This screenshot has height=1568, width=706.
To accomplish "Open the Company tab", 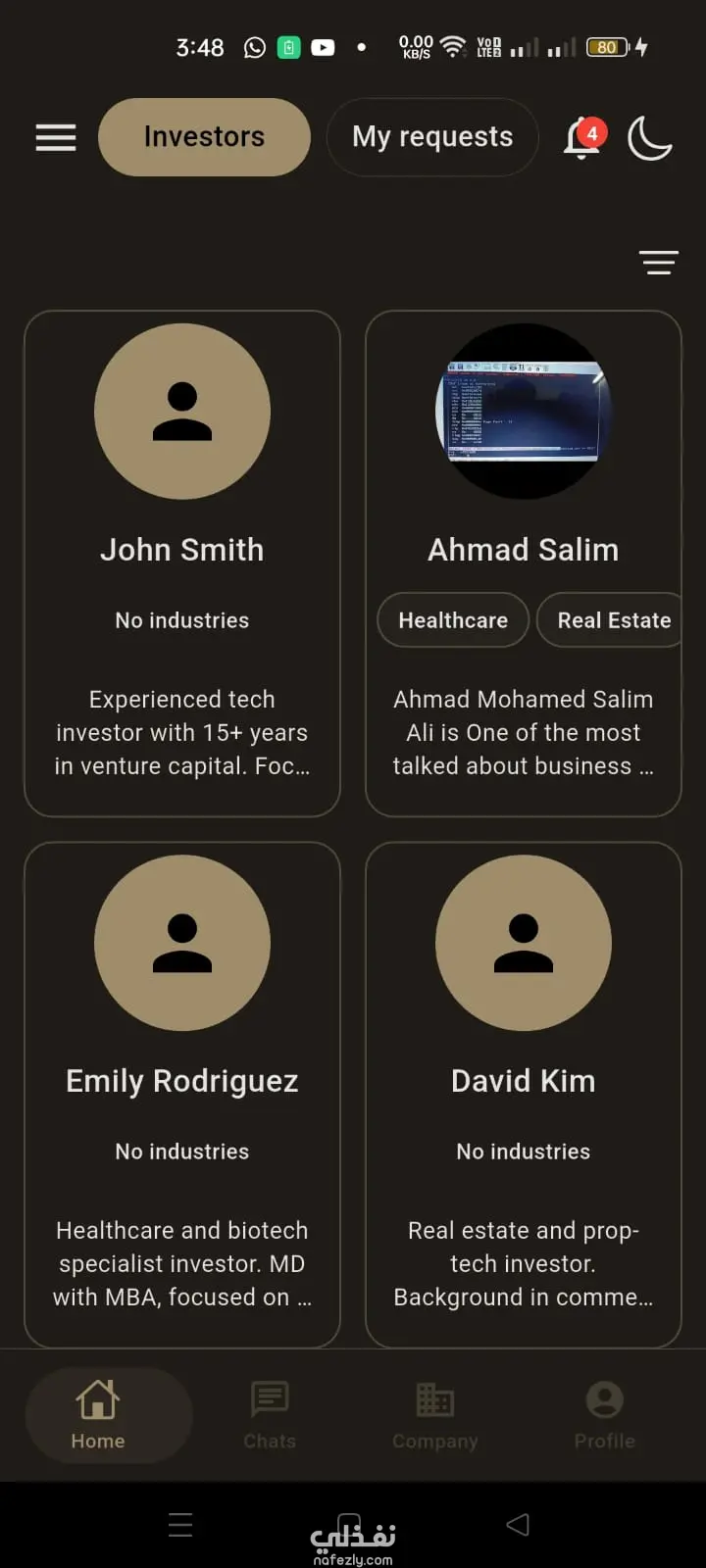I will click(x=435, y=1415).
